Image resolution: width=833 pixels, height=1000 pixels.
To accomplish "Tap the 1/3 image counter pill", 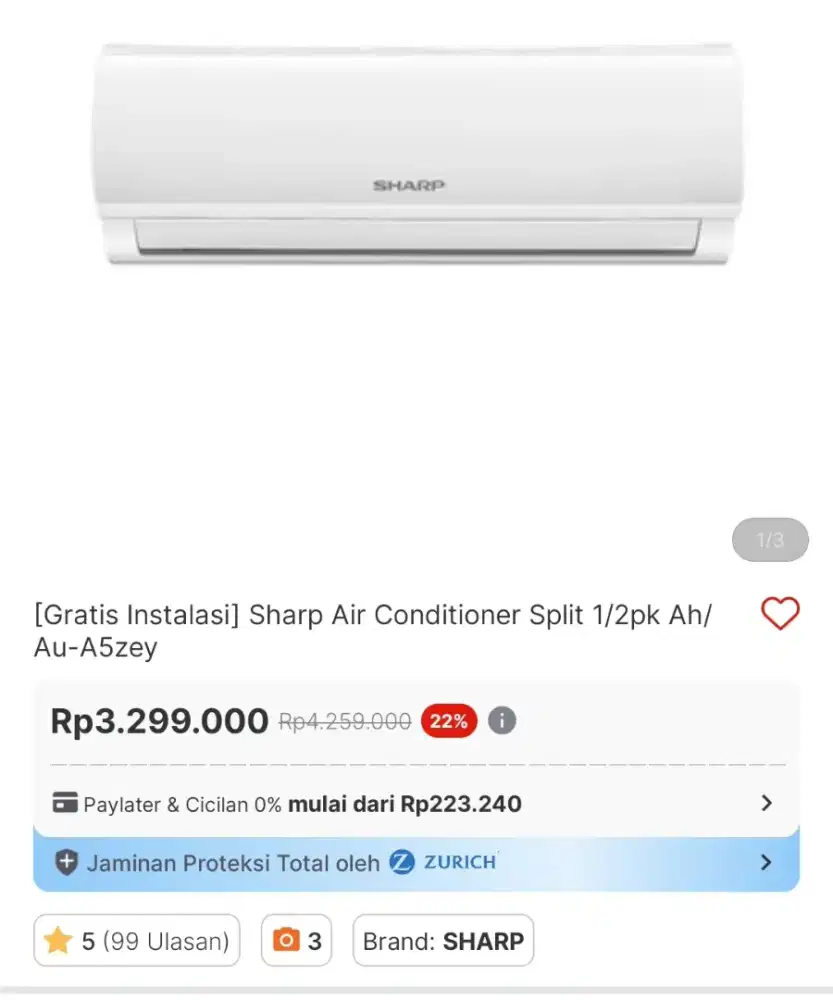I will coord(770,539).
